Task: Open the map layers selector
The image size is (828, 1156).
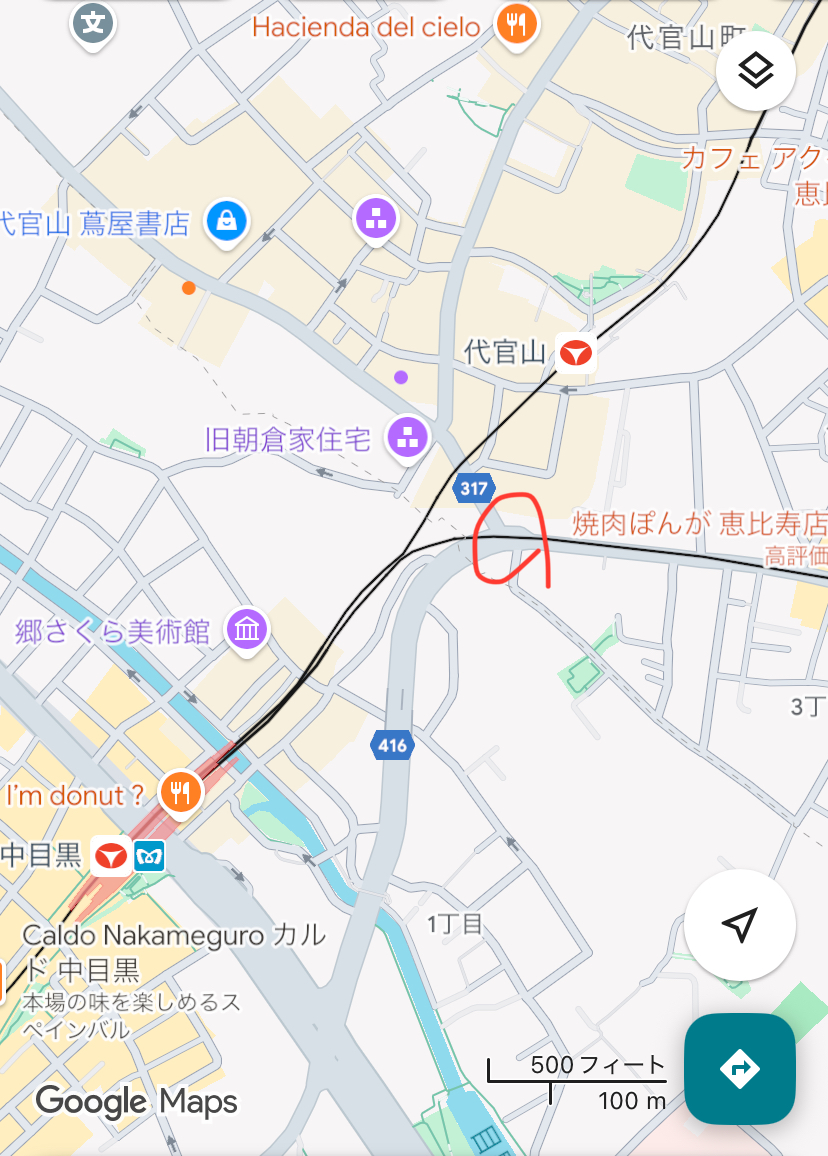Action: pos(756,70)
